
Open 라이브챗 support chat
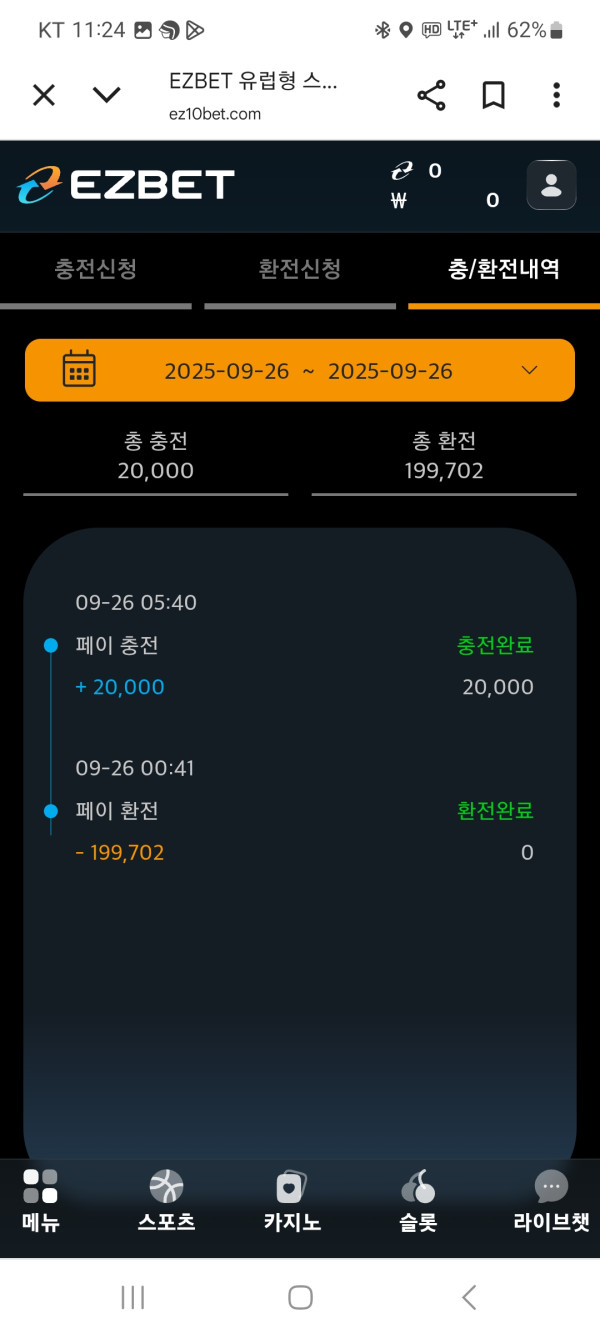click(x=551, y=1201)
